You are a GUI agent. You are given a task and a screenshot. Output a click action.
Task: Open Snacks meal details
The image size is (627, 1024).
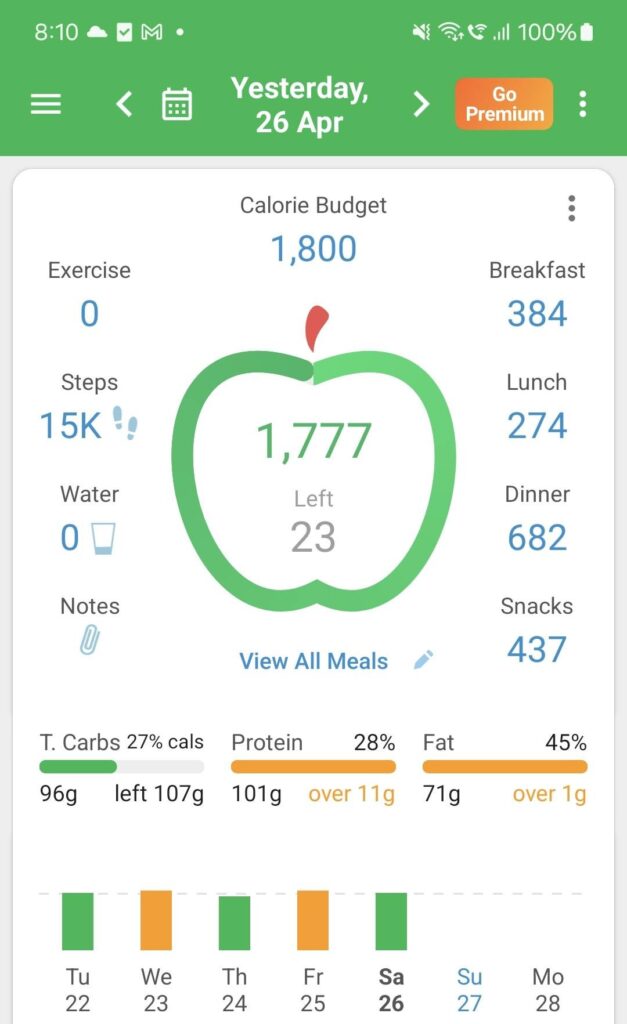point(537,631)
